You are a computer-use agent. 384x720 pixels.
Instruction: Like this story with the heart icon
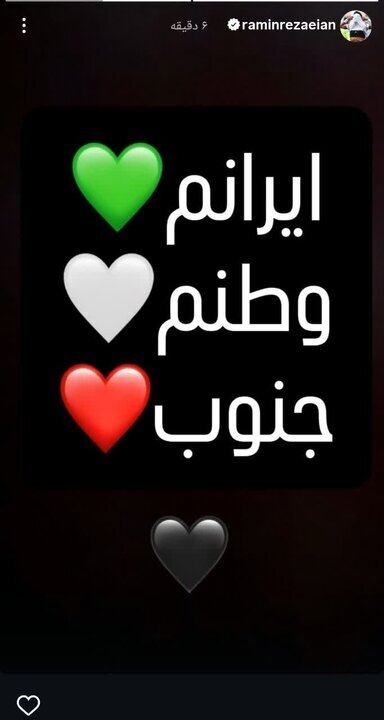point(28,705)
